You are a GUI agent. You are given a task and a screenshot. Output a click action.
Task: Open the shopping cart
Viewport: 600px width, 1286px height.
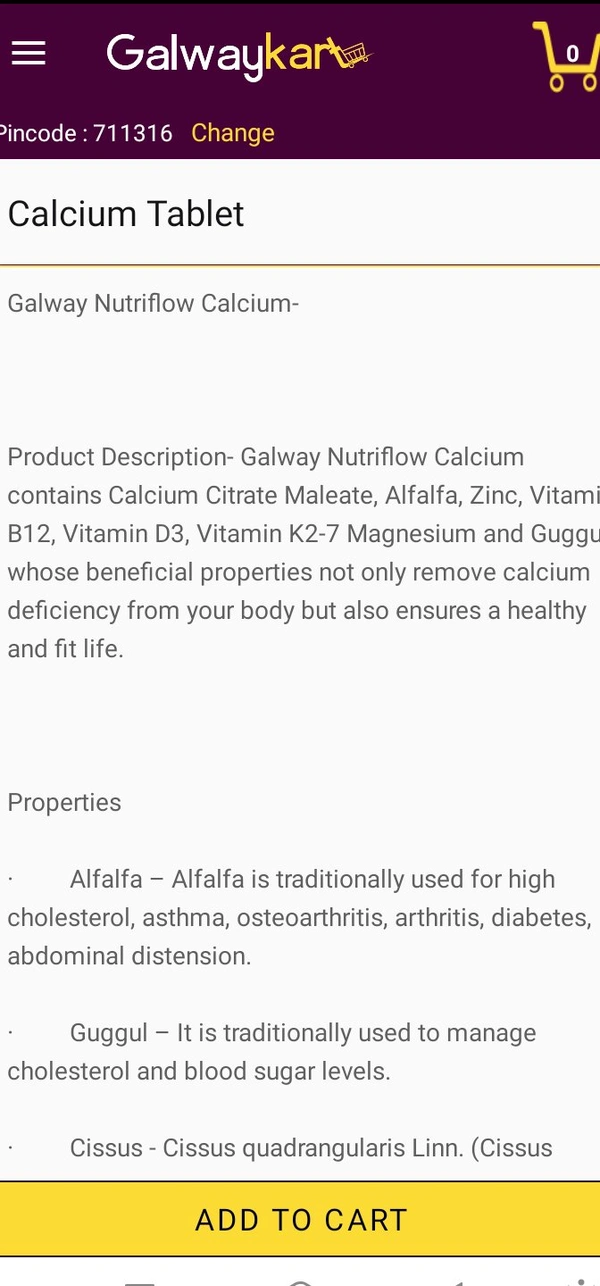click(565, 56)
